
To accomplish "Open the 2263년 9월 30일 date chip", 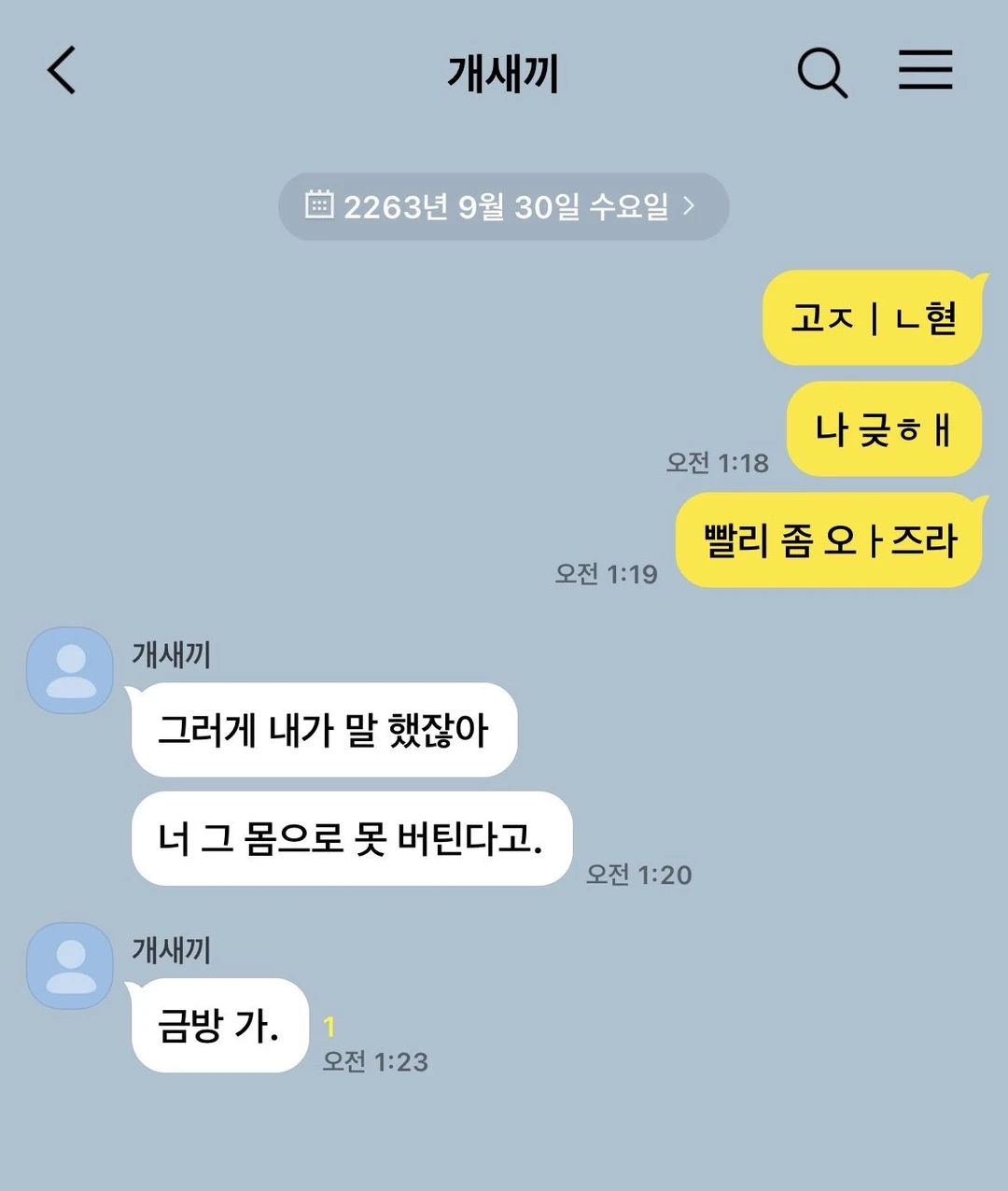I will (503, 206).
